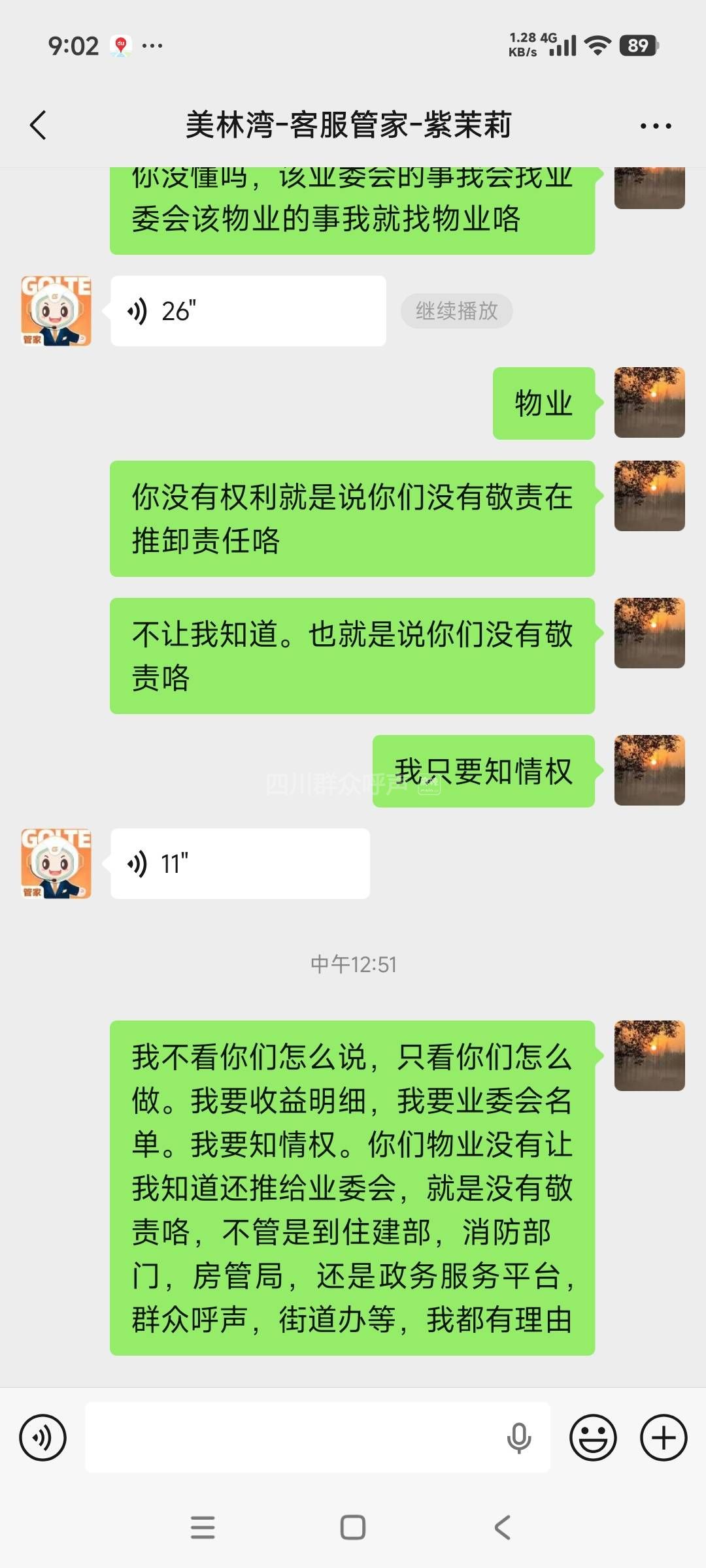Viewport: 706px width, 1568px height.
Task: Open the plus attachments menu
Action: (x=664, y=1437)
